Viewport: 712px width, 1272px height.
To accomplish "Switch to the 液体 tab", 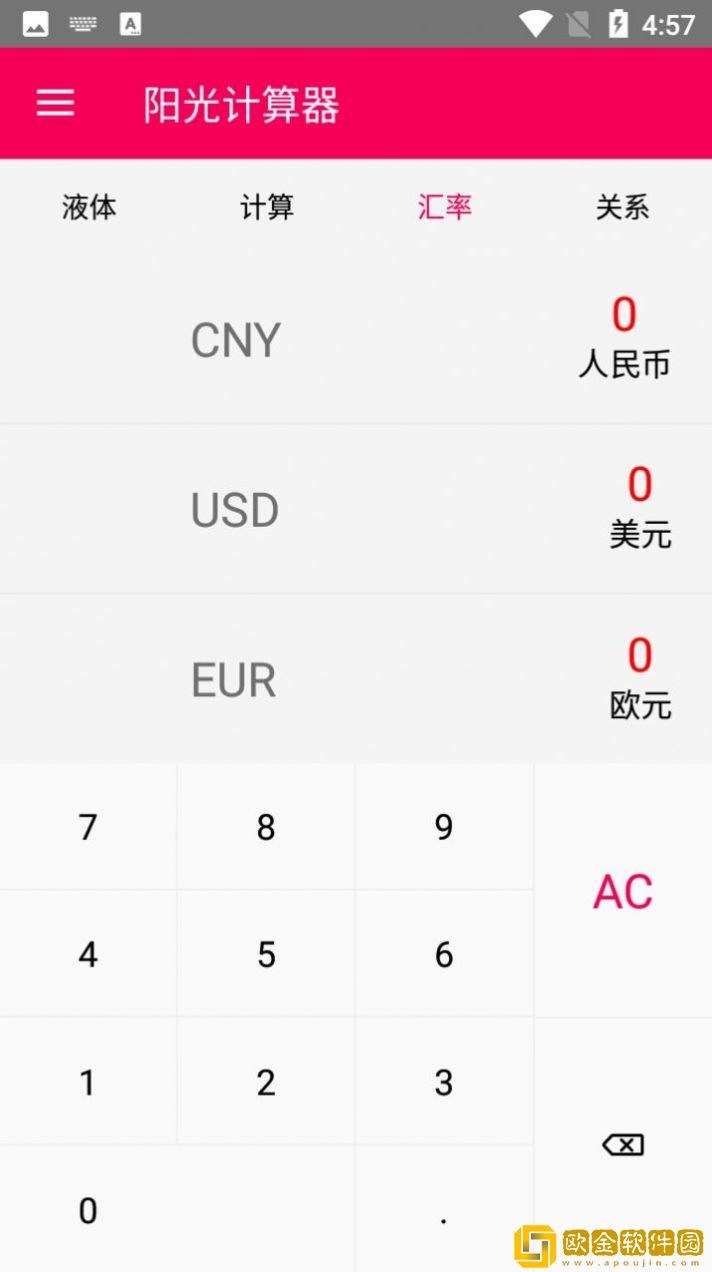I will pyautogui.click(x=89, y=207).
